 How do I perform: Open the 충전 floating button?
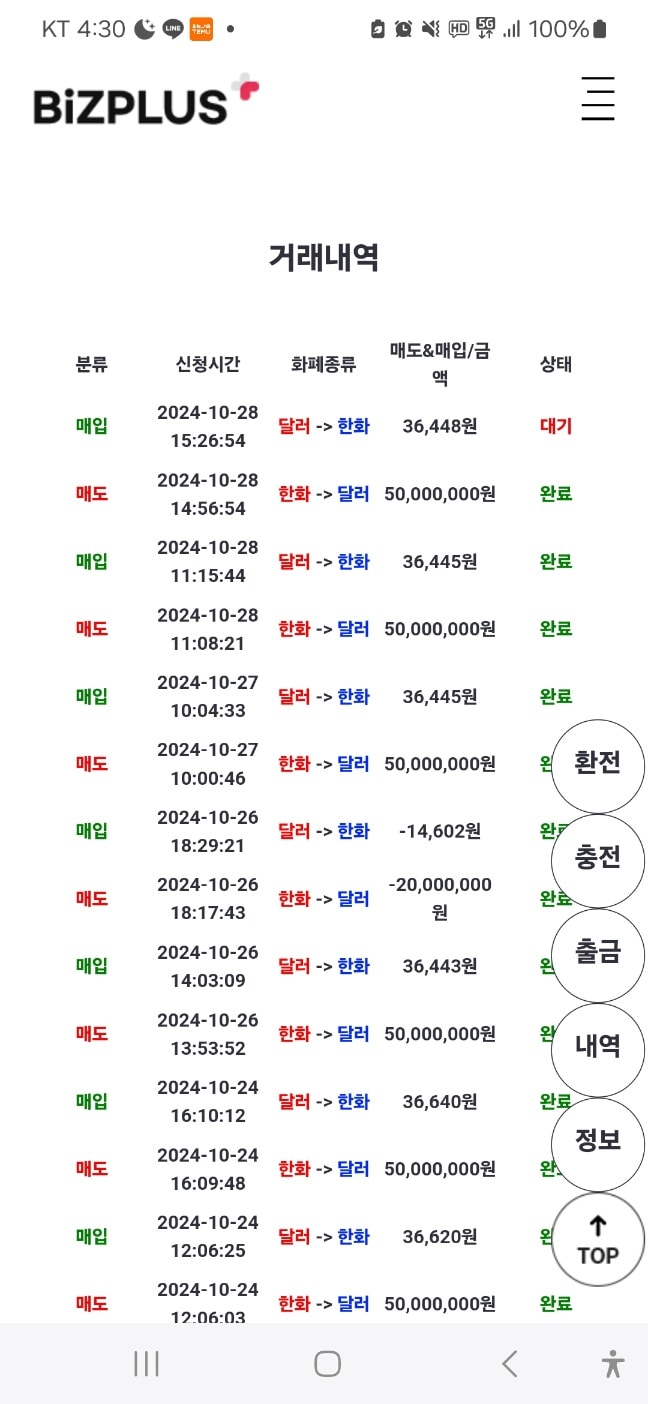(598, 860)
